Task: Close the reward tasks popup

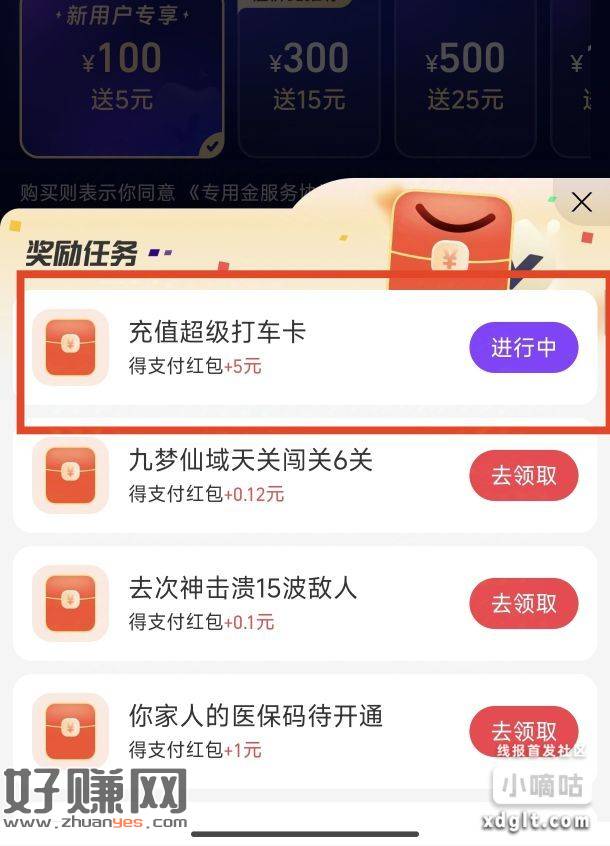Action: pyautogui.click(x=581, y=203)
